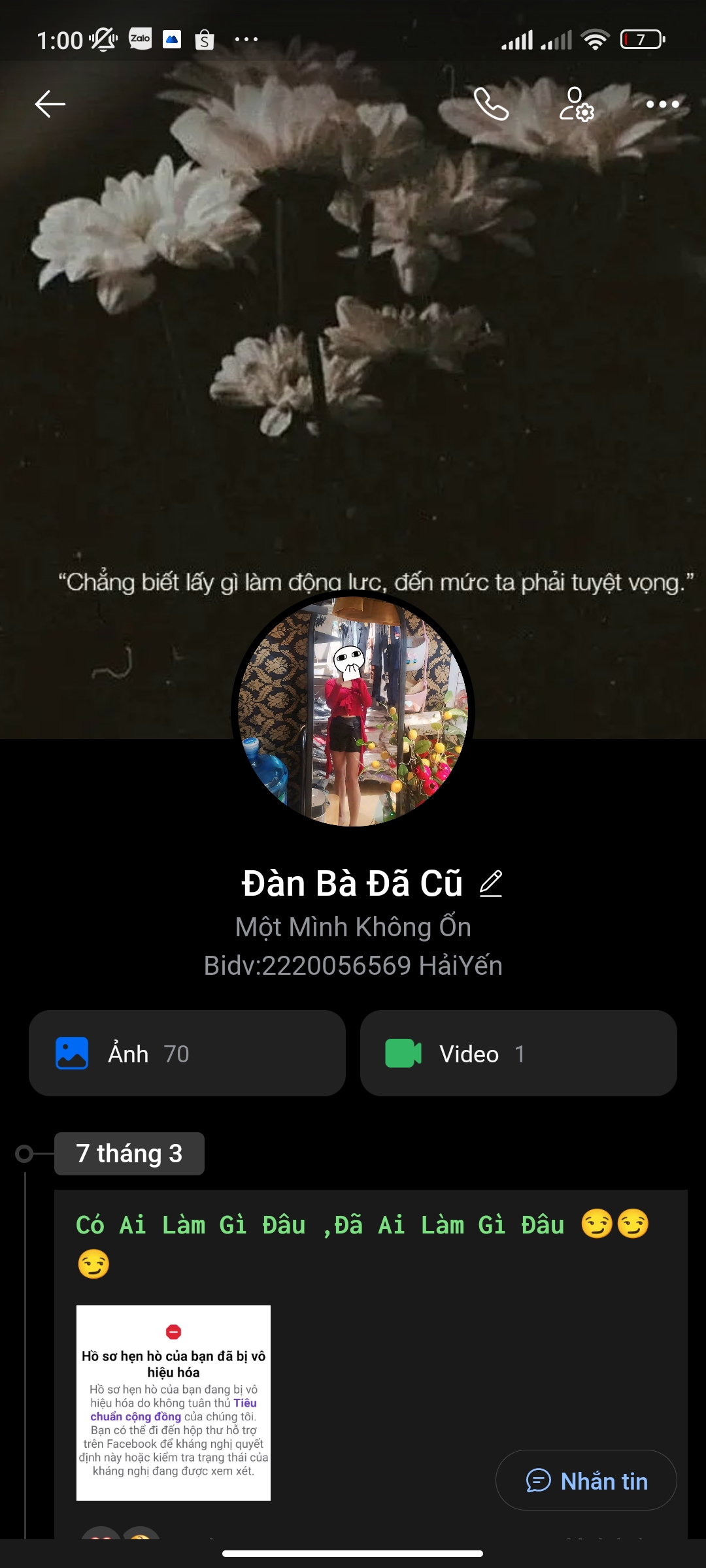This screenshot has width=706, height=1568.
Task: Open the image attached to the 7 tháng 3 post
Action: [x=173, y=1402]
